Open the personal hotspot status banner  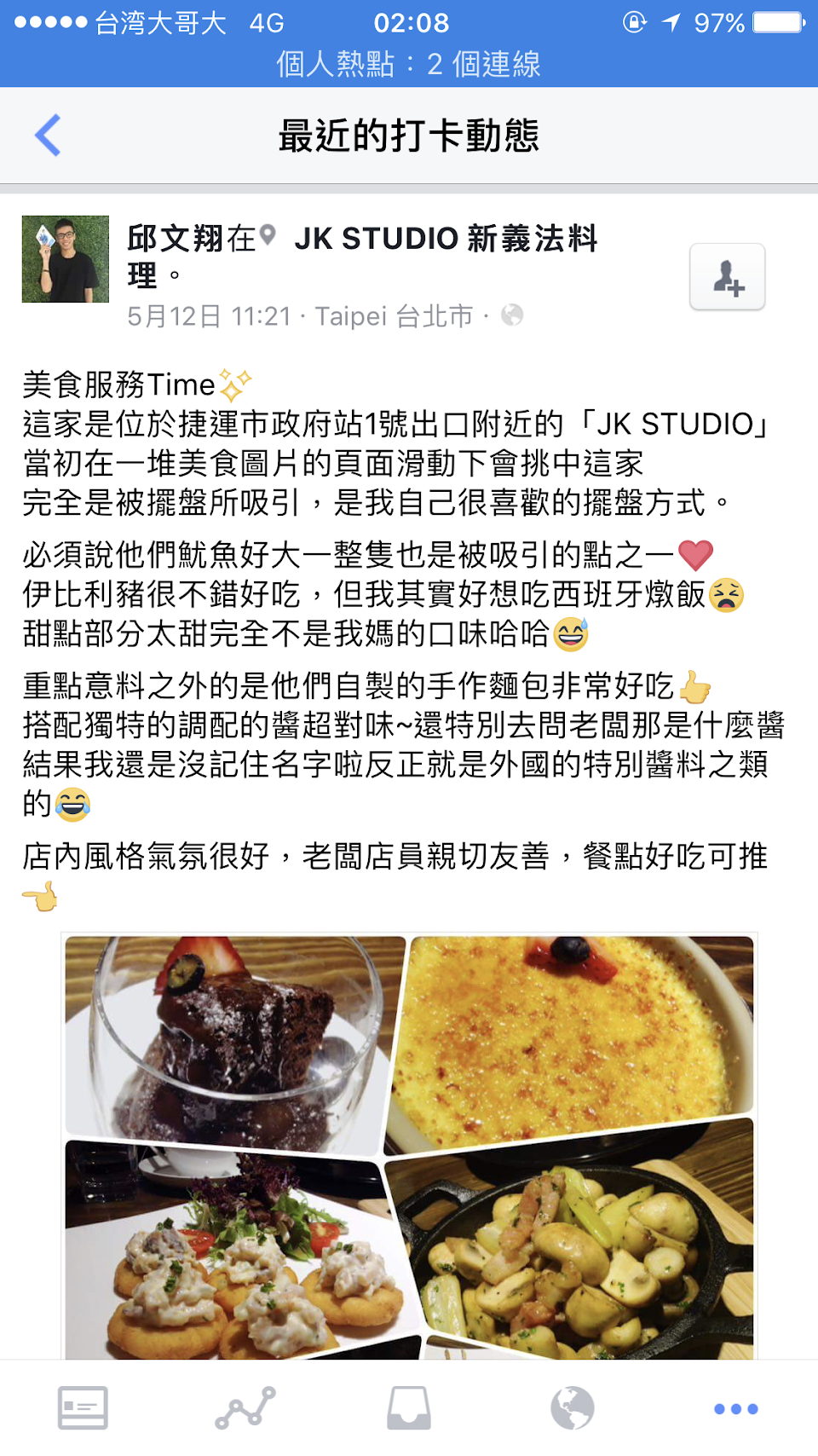(409, 64)
